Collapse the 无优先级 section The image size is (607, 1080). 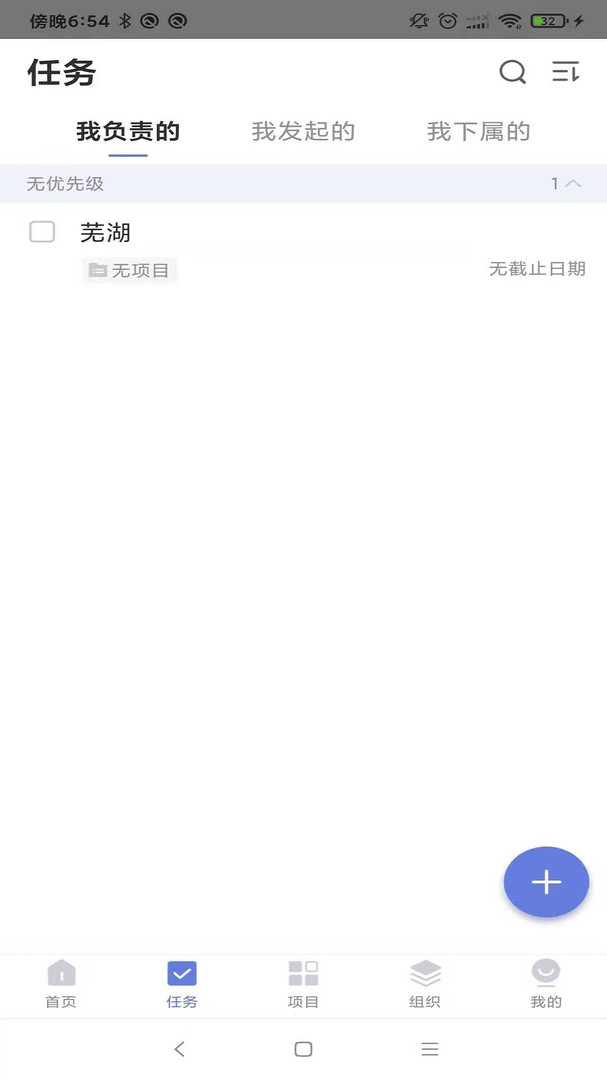(x=573, y=184)
